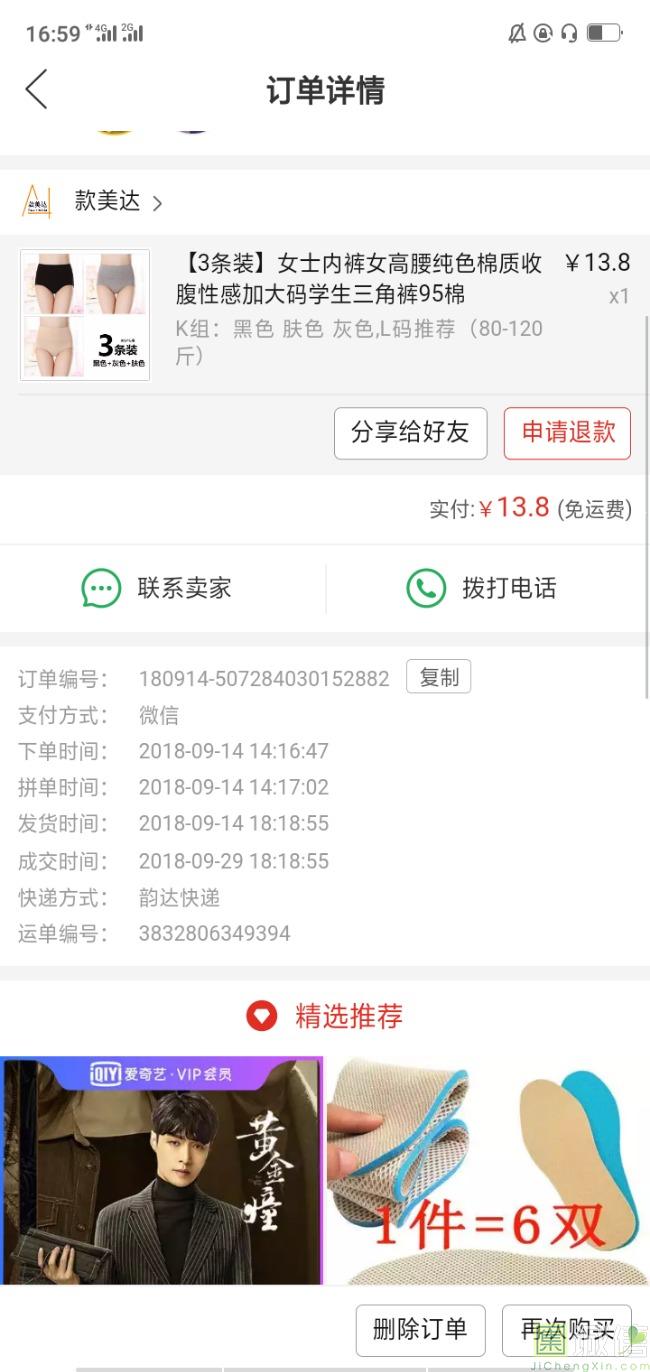The height and width of the screenshot is (1372, 650).
Task: Tap 分享给好友 to share with friends
Action: click(410, 433)
